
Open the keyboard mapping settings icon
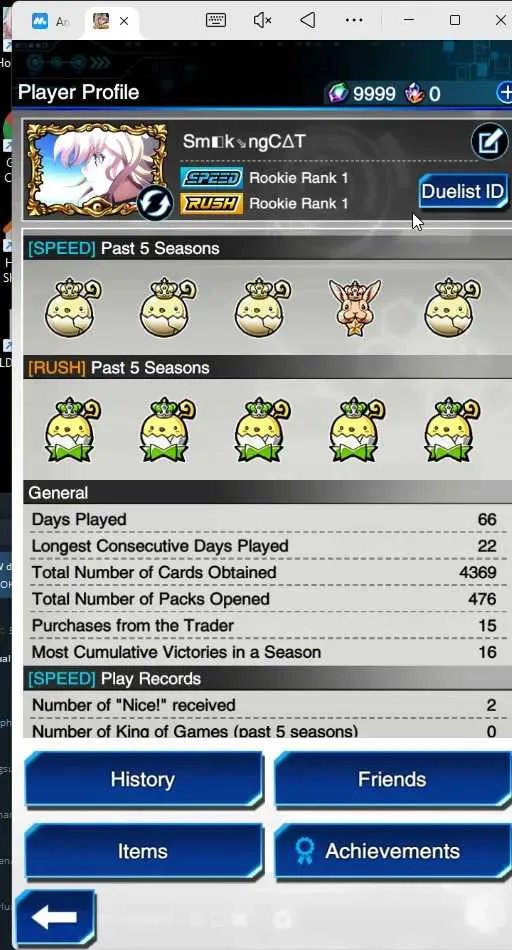(x=216, y=21)
